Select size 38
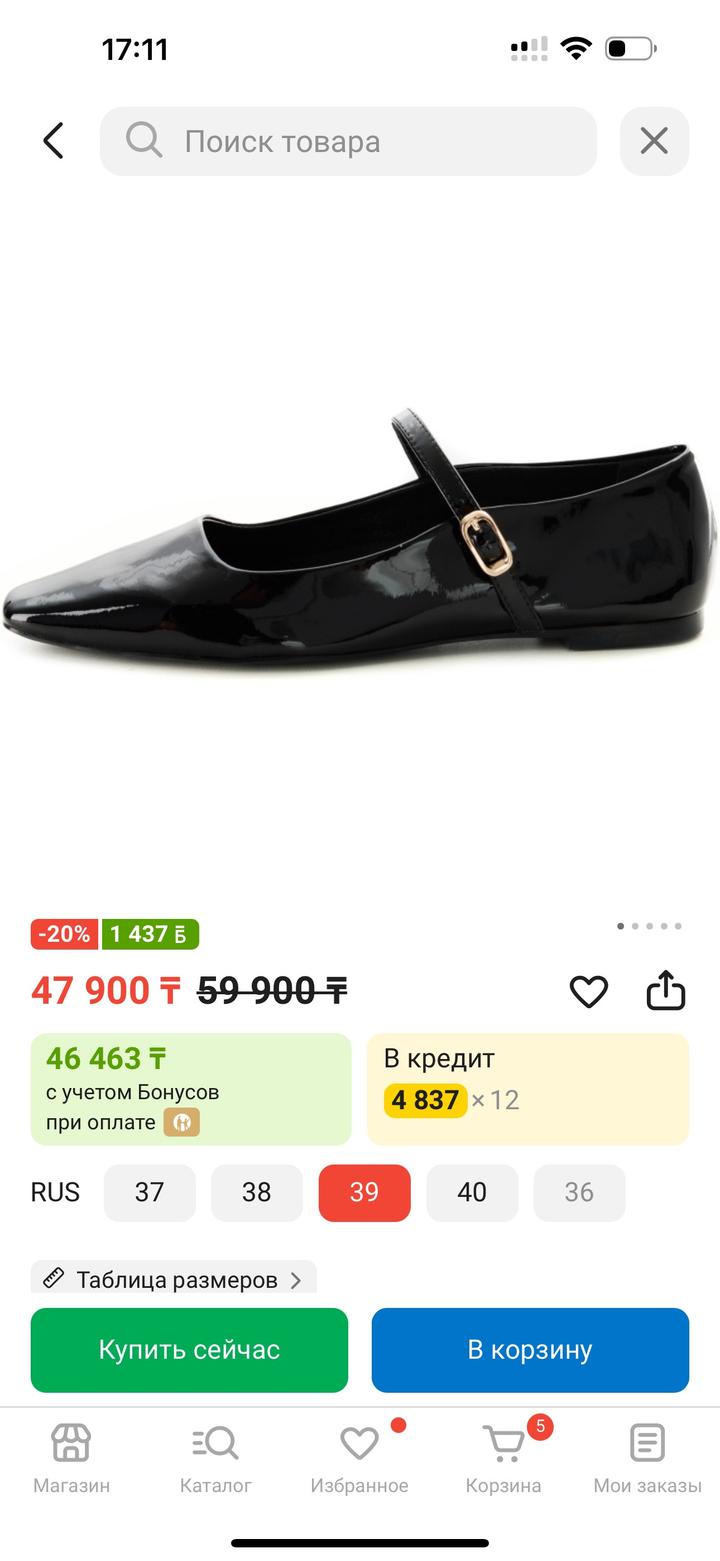 tap(256, 1192)
